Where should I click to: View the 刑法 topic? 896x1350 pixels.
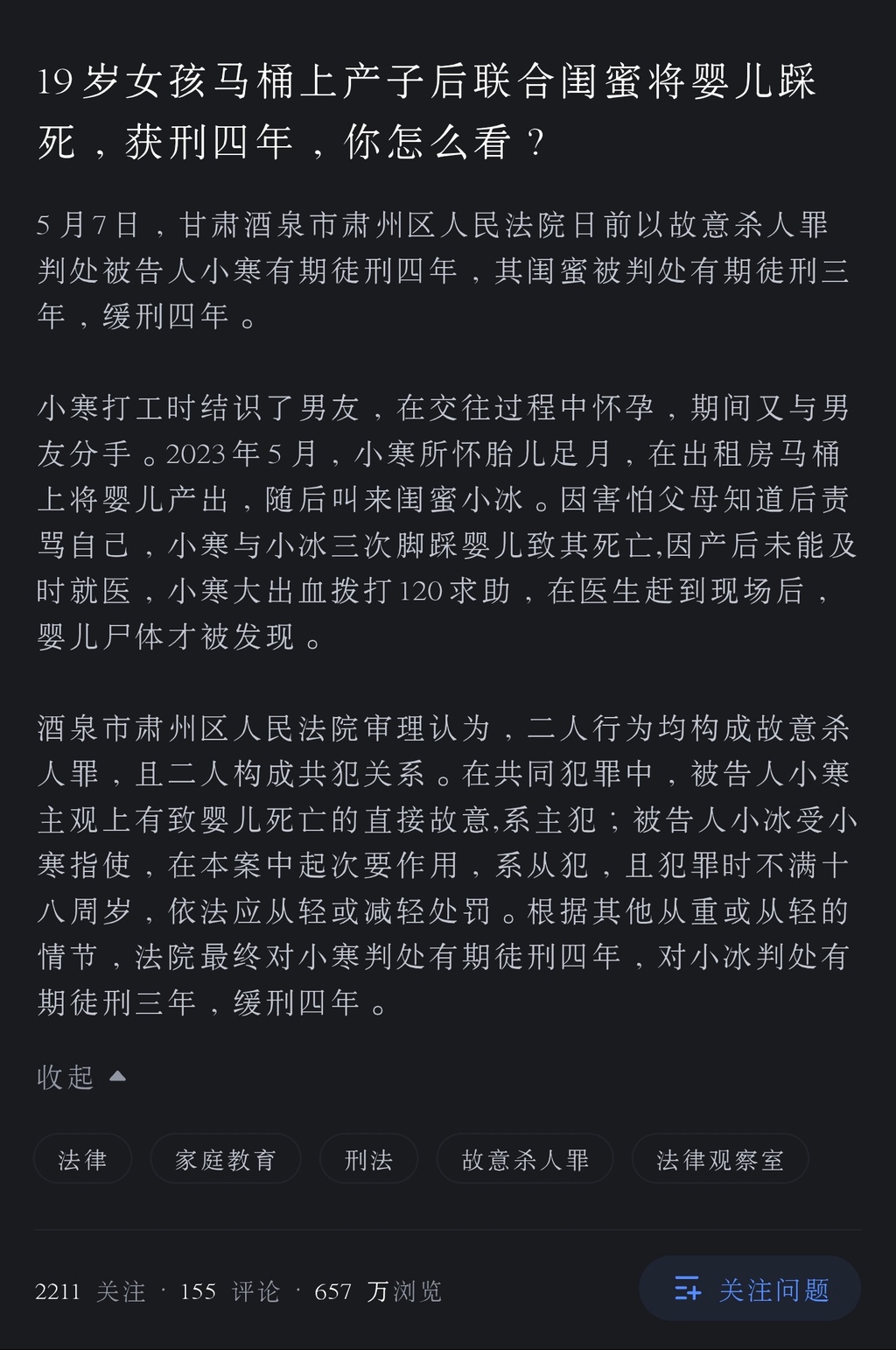coord(368,1159)
